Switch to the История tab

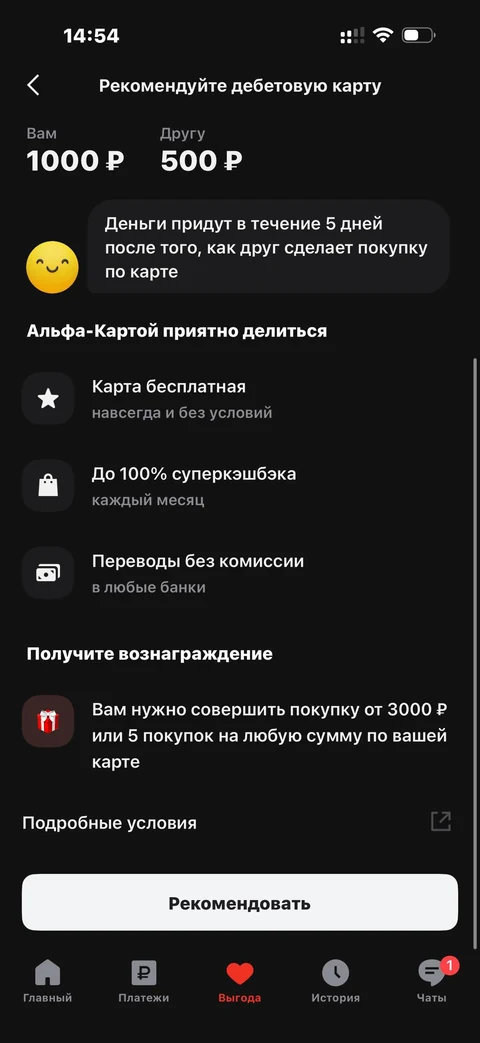coord(336,981)
